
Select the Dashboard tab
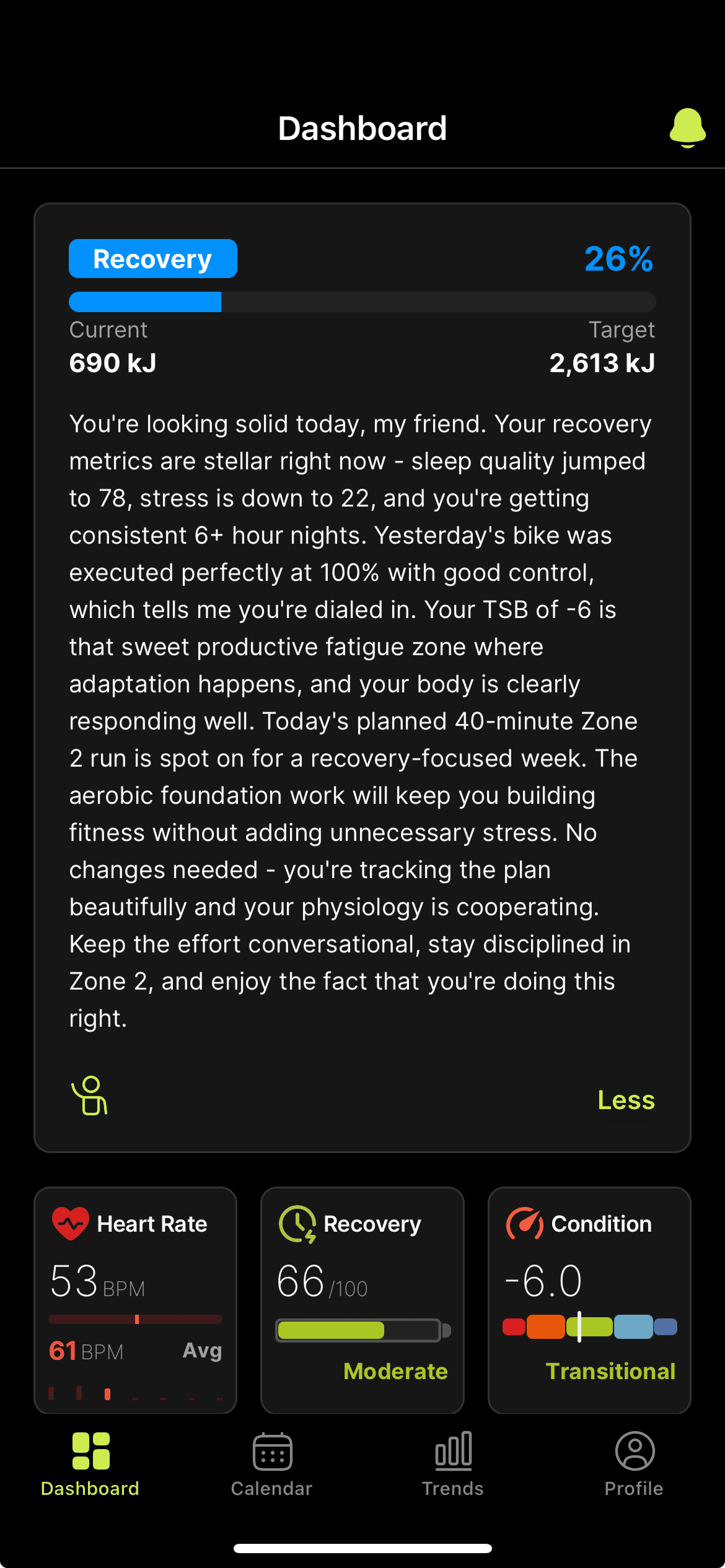click(90, 1463)
